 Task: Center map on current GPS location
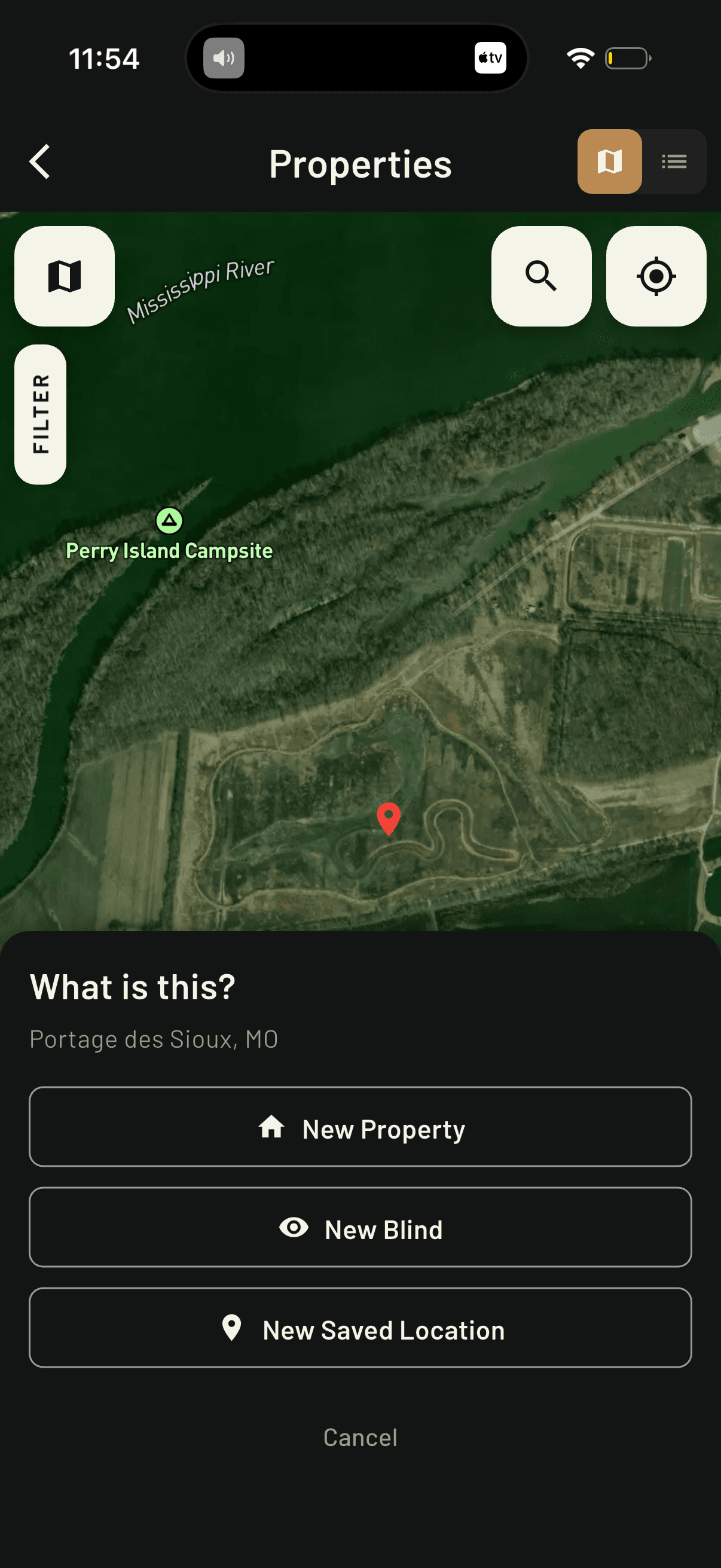tap(655, 277)
